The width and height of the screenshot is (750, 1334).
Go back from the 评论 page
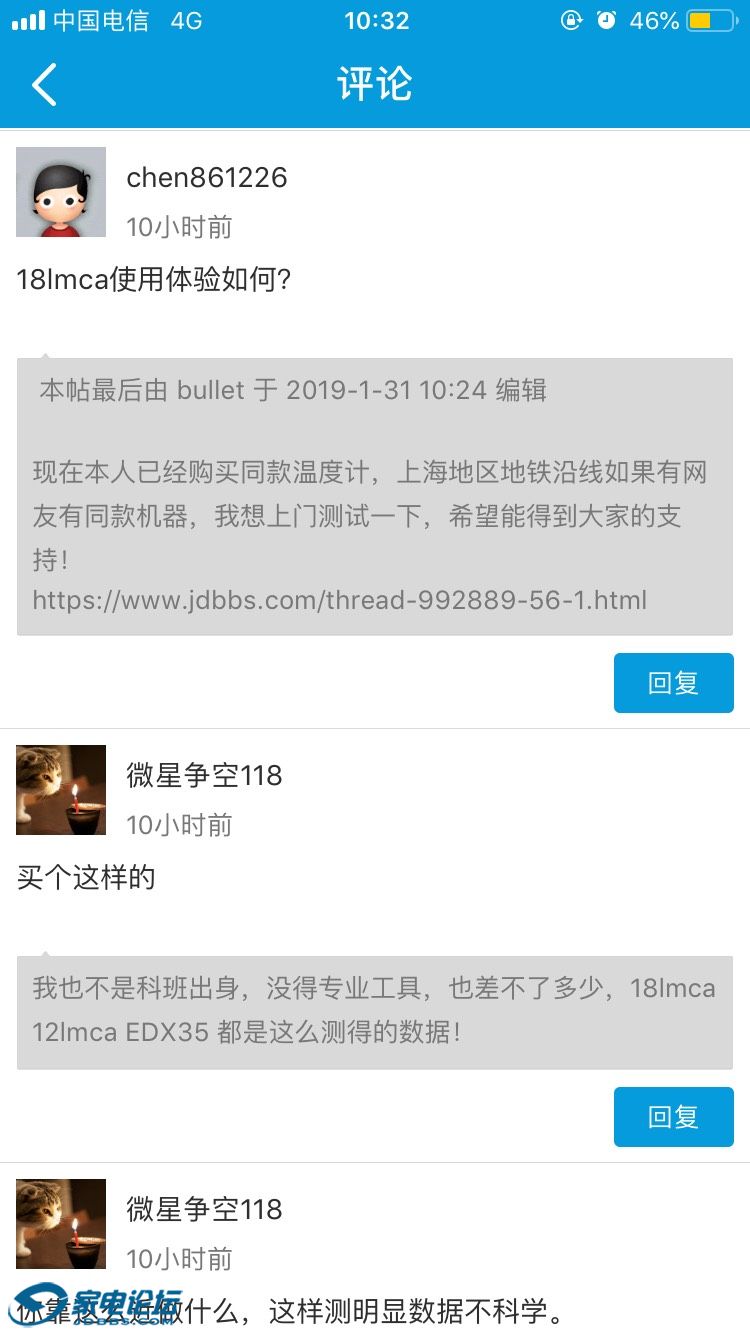44,85
